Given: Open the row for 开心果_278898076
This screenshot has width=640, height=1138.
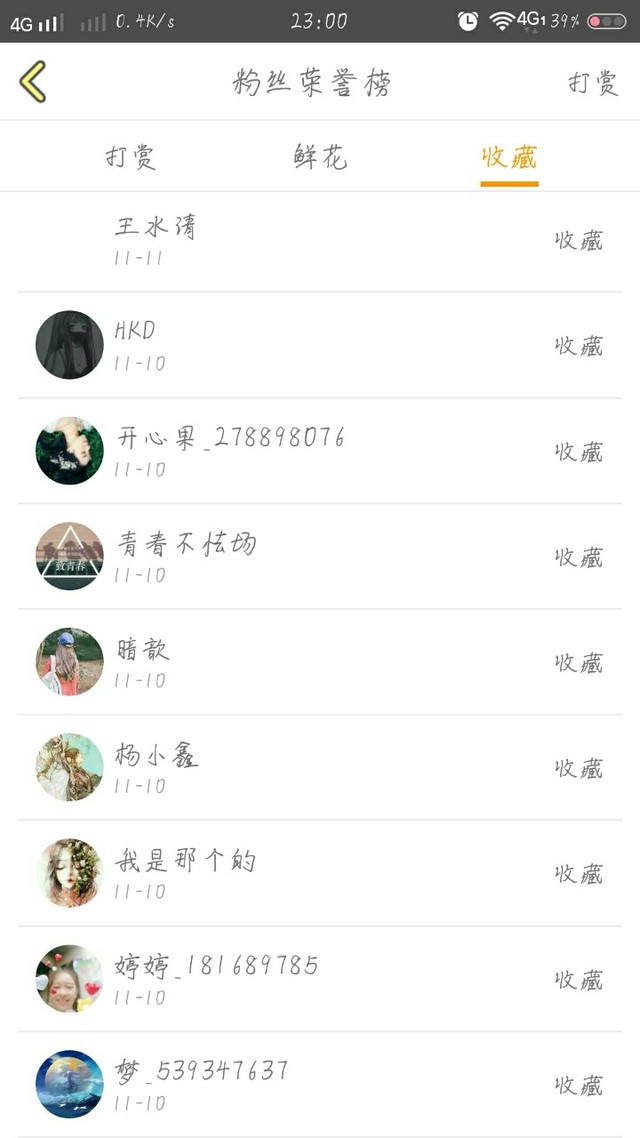Looking at the screenshot, I should 320,451.
